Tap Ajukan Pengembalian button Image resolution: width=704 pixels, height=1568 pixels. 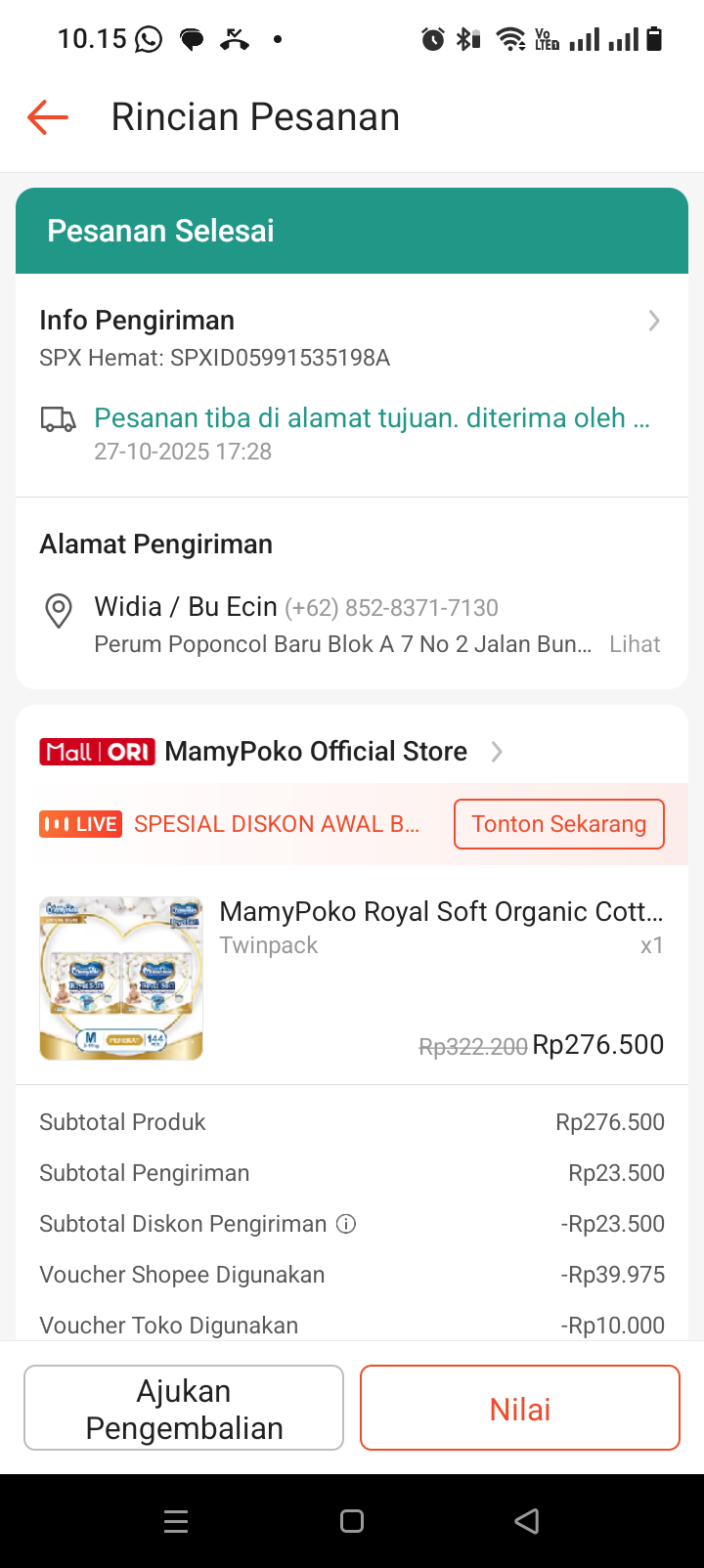pos(184,1408)
